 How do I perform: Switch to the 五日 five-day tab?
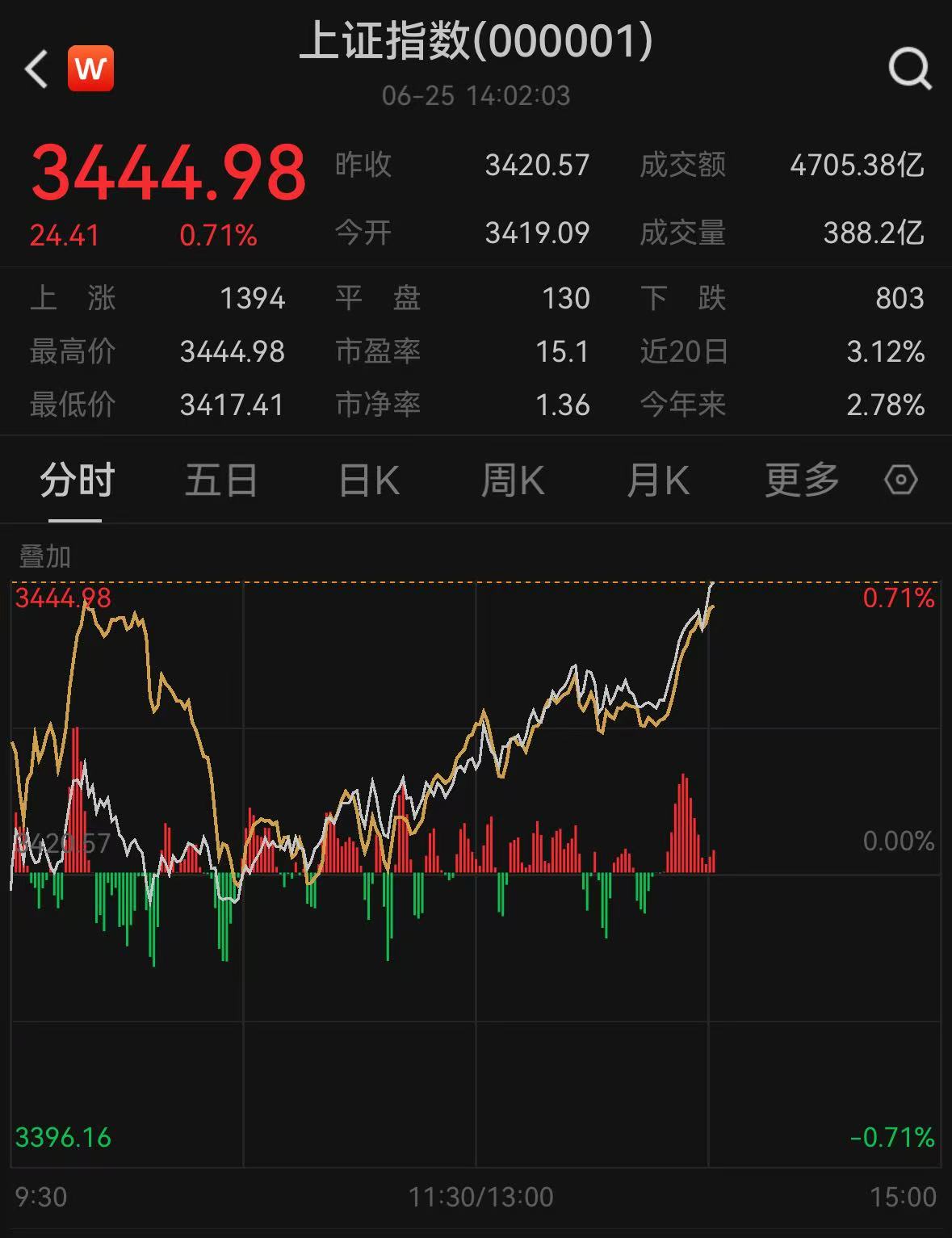tap(220, 478)
